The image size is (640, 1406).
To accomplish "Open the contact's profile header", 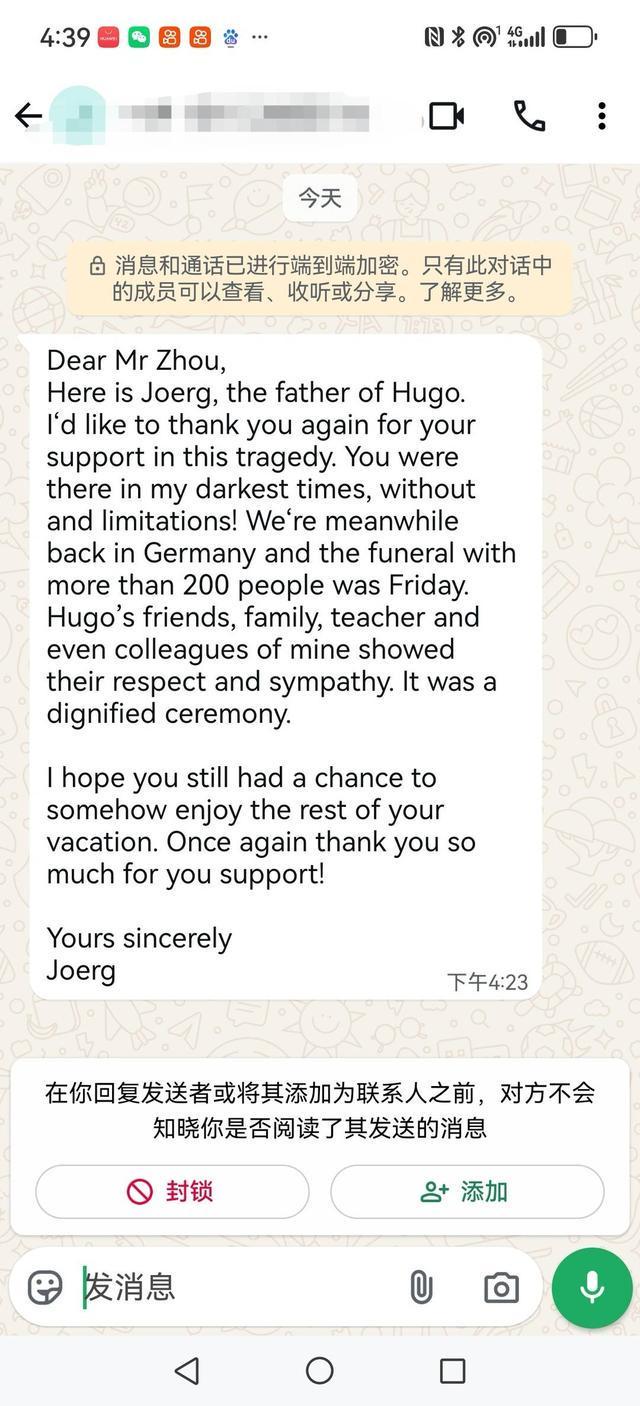I will (x=230, y=116).
